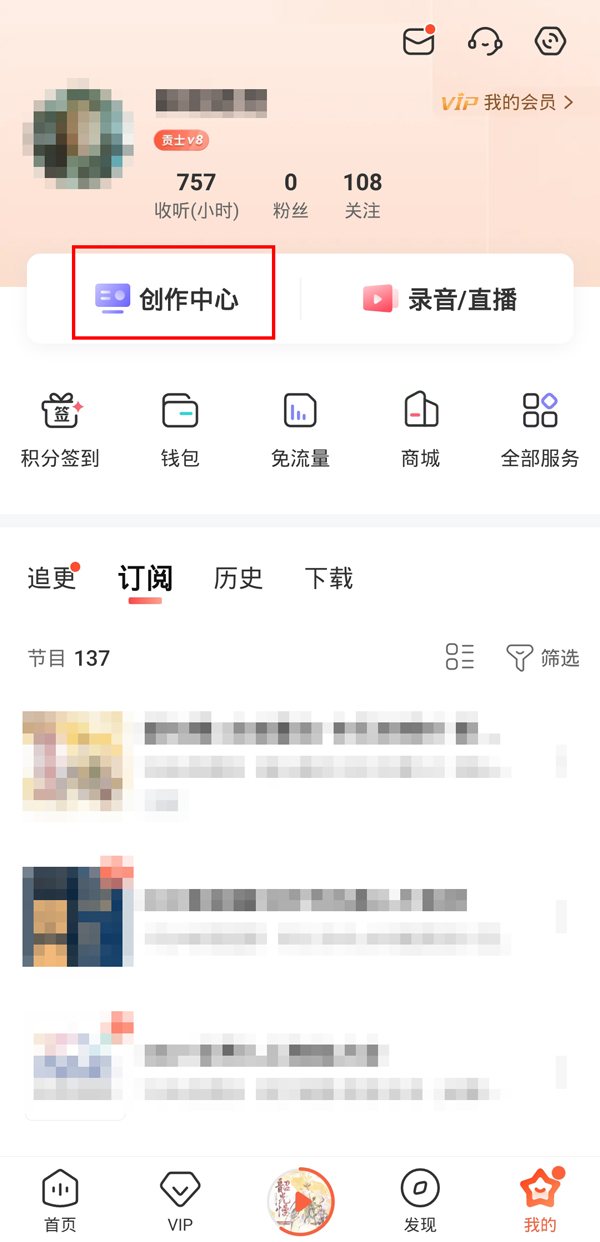Screen dimensions: 600x1242
Task: Open 我的会员 VIP link
Action: pyautogui.click(x=507, y=102)
